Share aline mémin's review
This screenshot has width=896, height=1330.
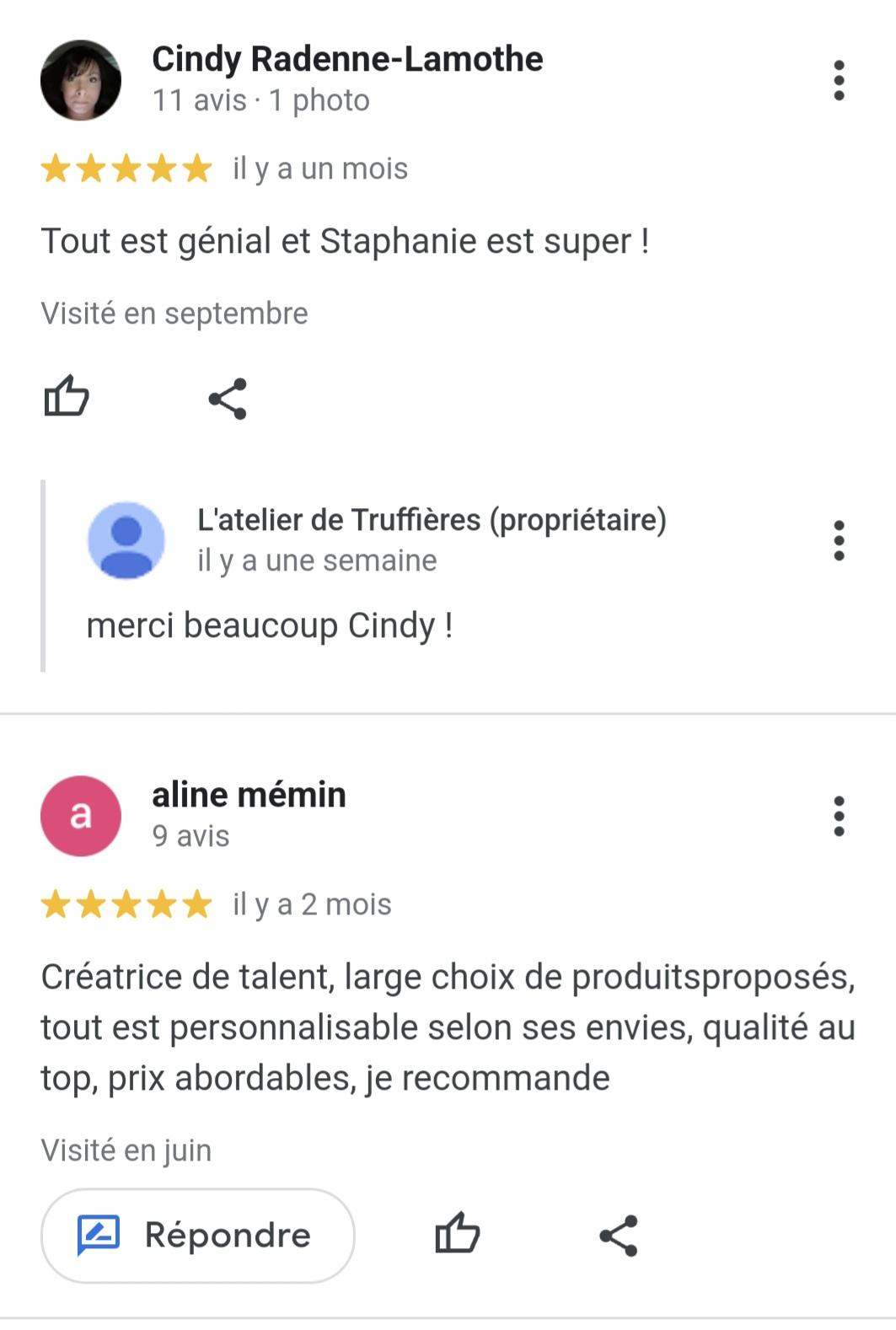coord(619,1236)
